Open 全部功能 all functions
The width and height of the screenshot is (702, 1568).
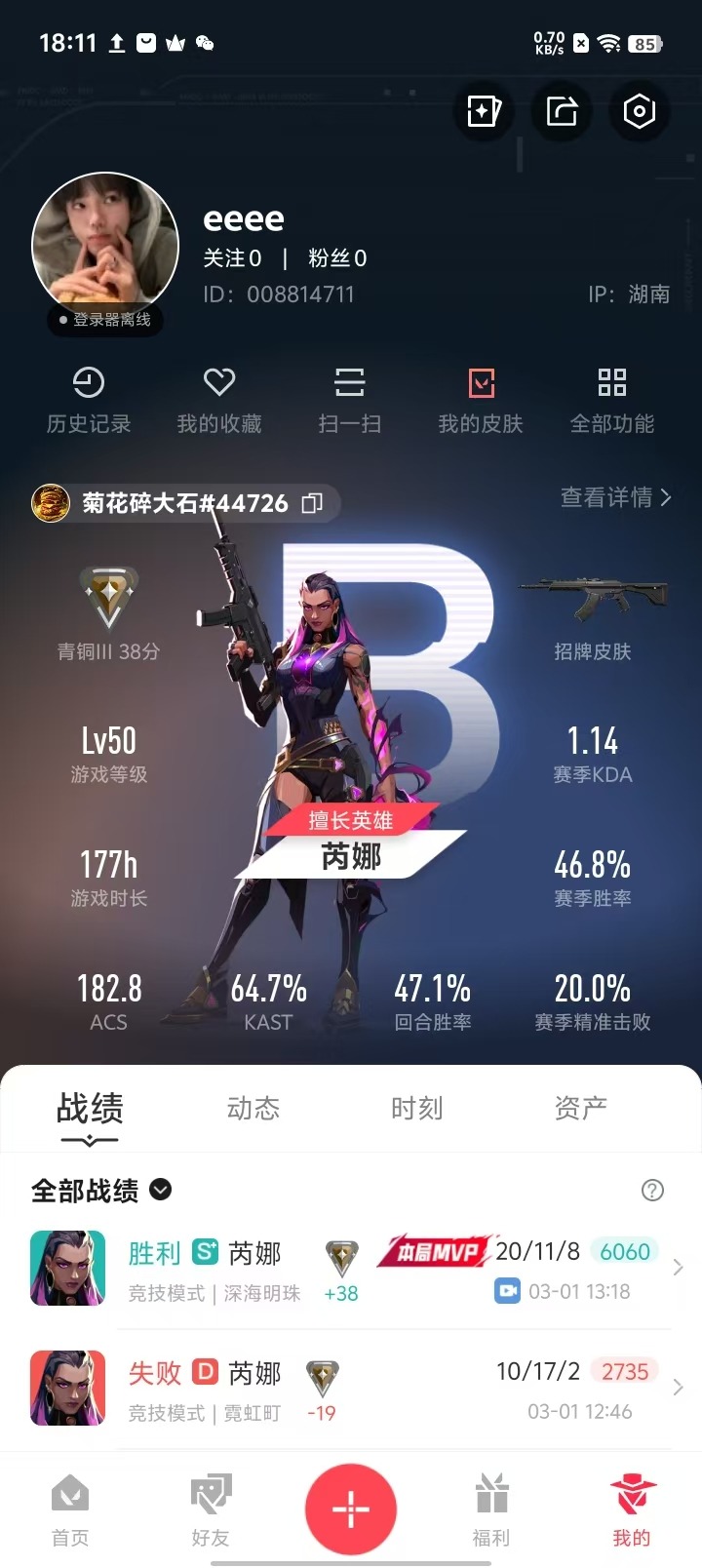click(612, 401)
